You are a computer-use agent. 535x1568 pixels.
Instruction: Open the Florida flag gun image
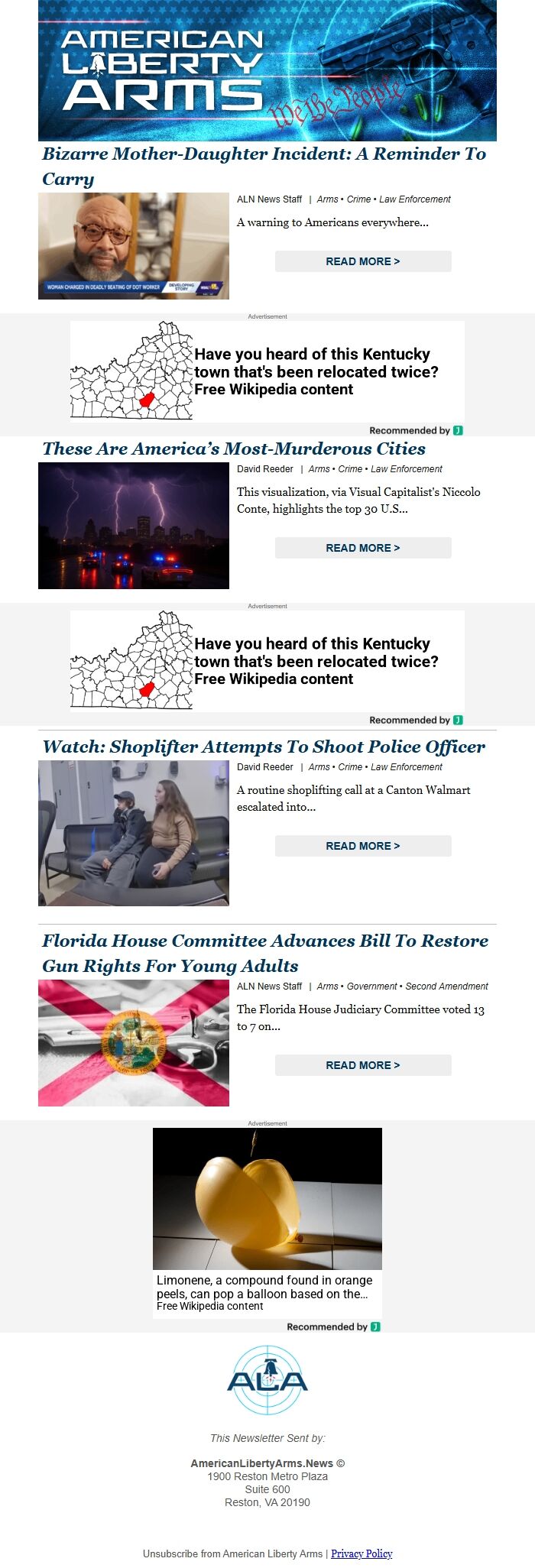(x=134, y=1043)
